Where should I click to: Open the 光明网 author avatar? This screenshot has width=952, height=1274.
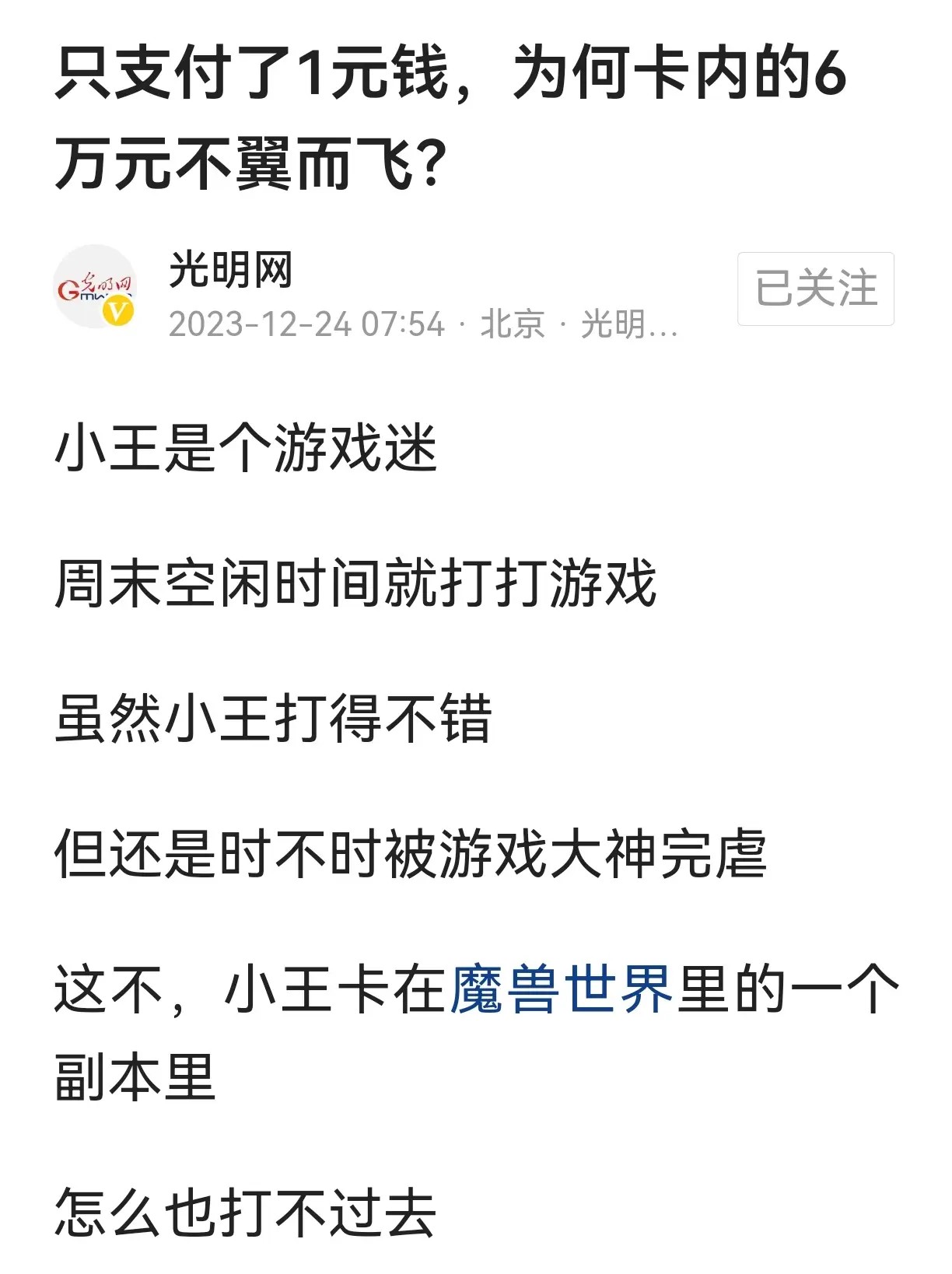(95, 286)
